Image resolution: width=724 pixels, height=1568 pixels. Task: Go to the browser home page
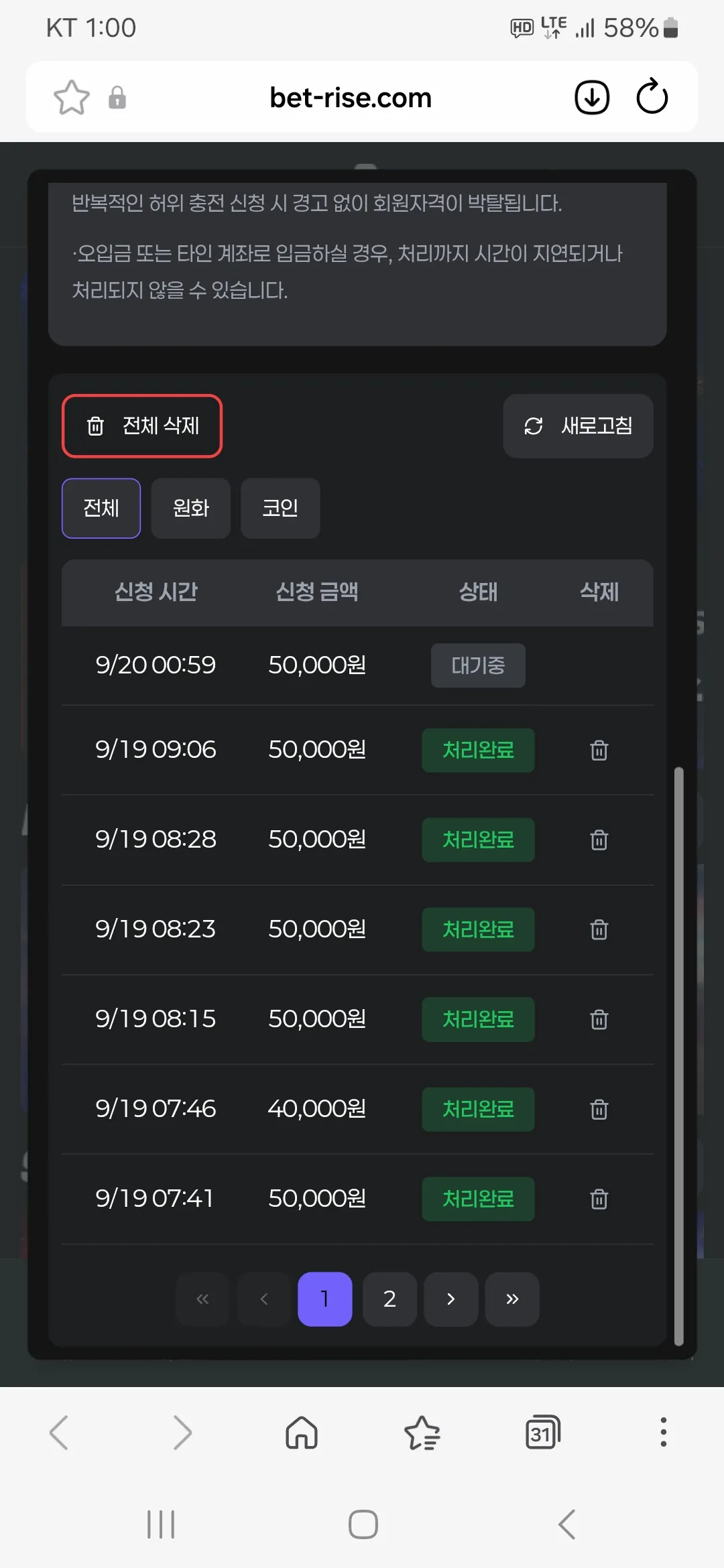tap(302, 1433)
